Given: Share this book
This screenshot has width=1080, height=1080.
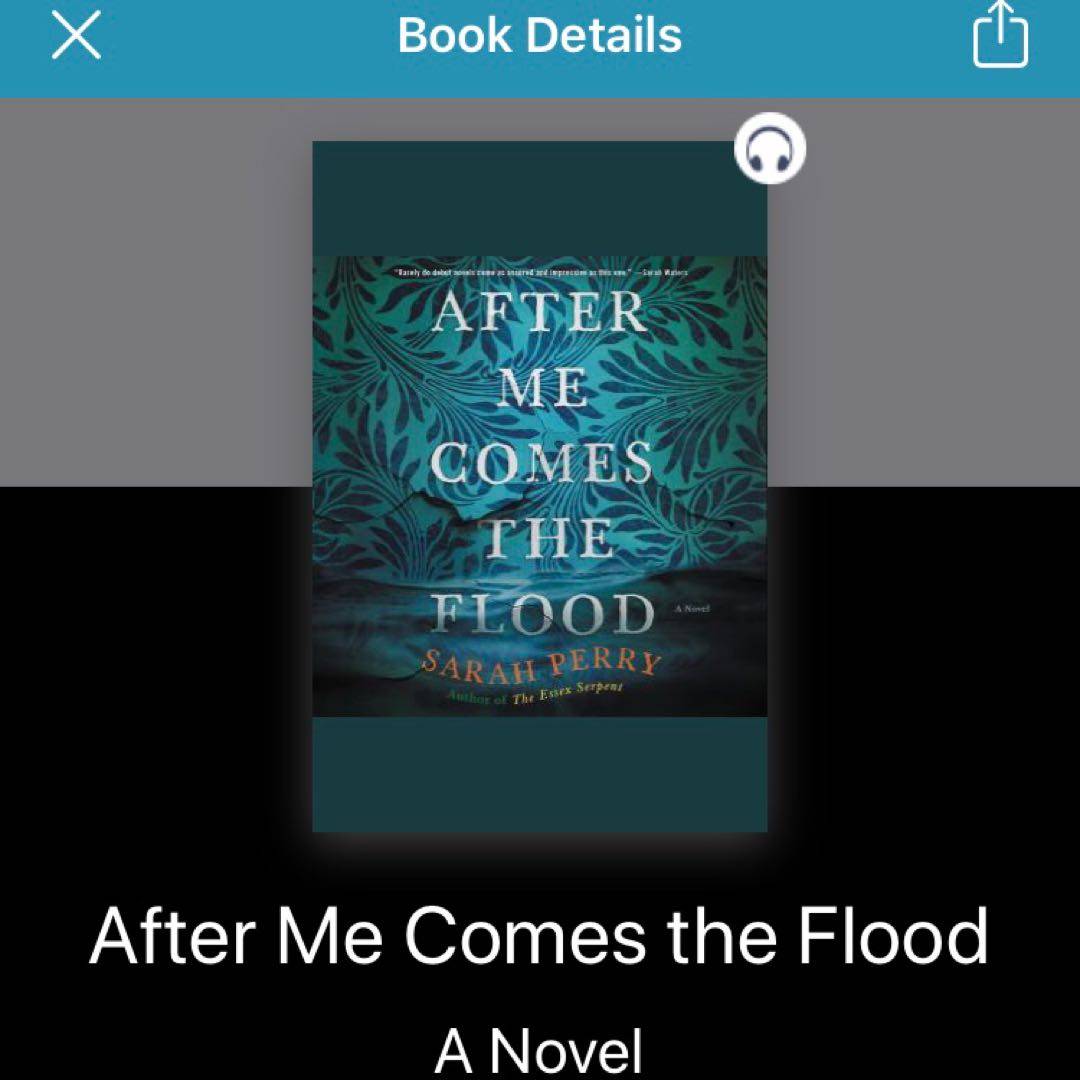Looking at the screenshot, I should tap(1000, 36).
